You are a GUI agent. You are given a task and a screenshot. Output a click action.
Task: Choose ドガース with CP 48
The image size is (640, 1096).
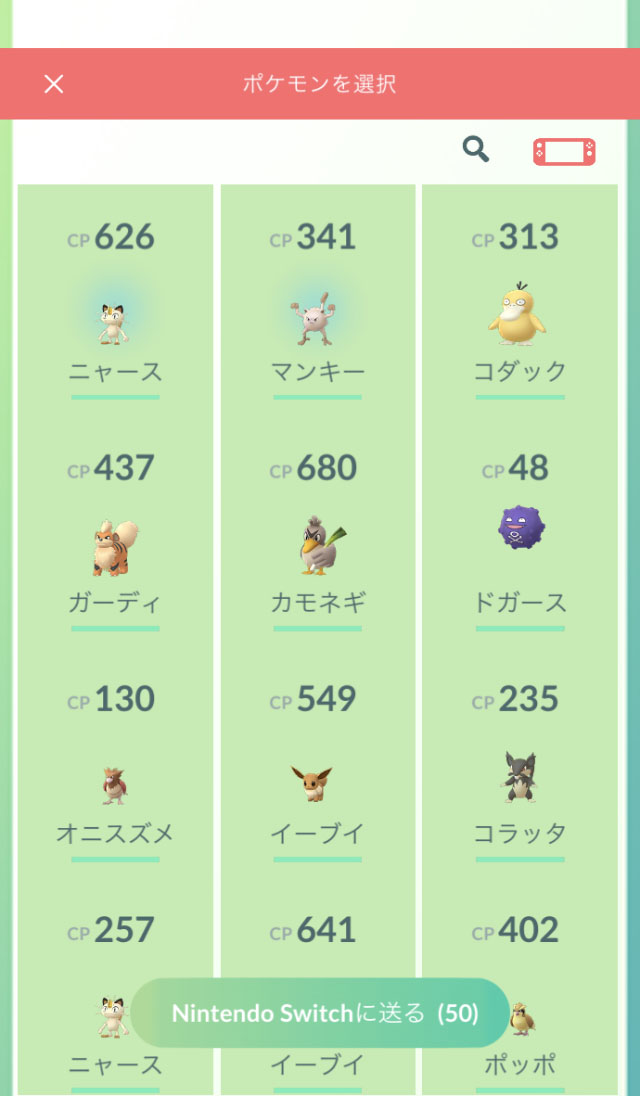click(519, 540)
